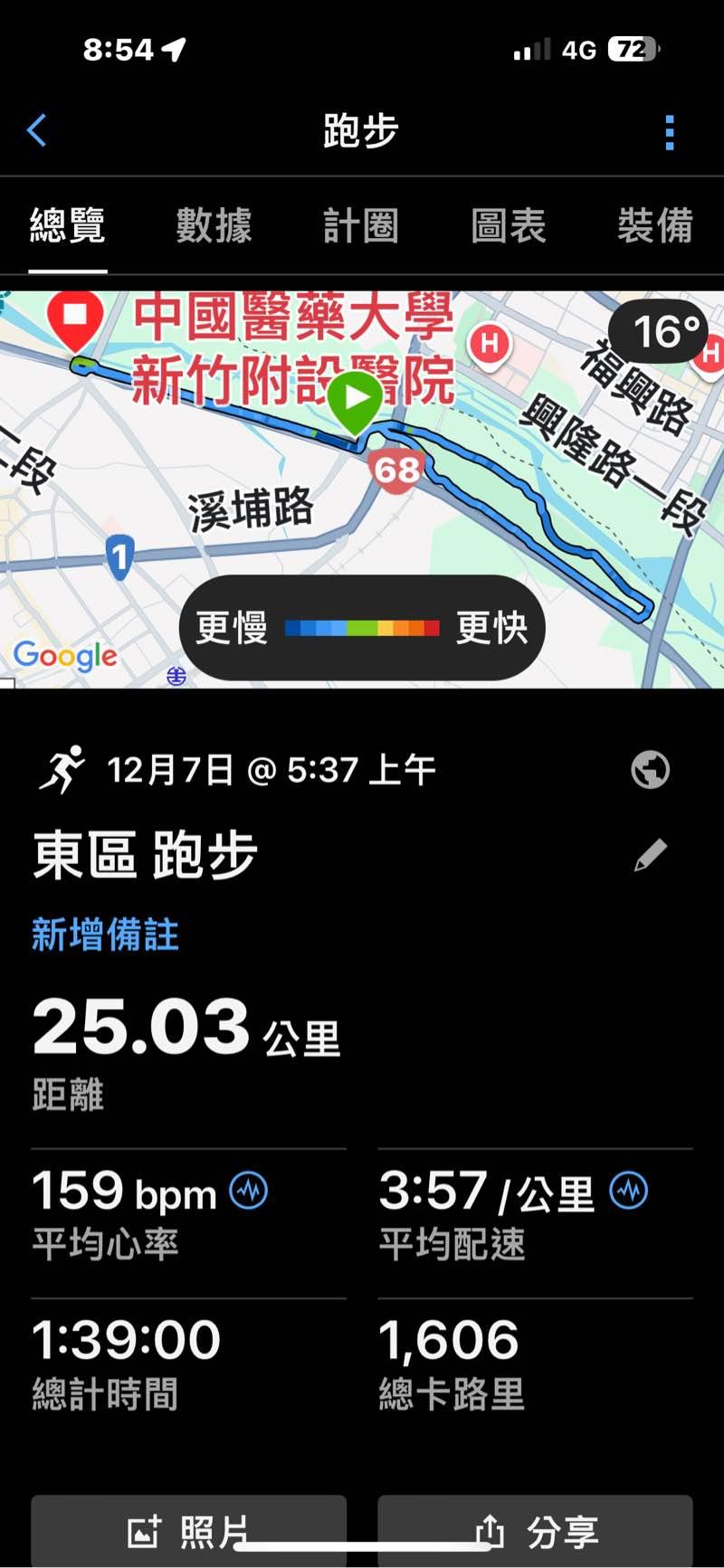Viewport: 724px width, 1568px height.
Task: Switch to the 數據 tab
Action: pyautogui.click(x=214, y=225)
